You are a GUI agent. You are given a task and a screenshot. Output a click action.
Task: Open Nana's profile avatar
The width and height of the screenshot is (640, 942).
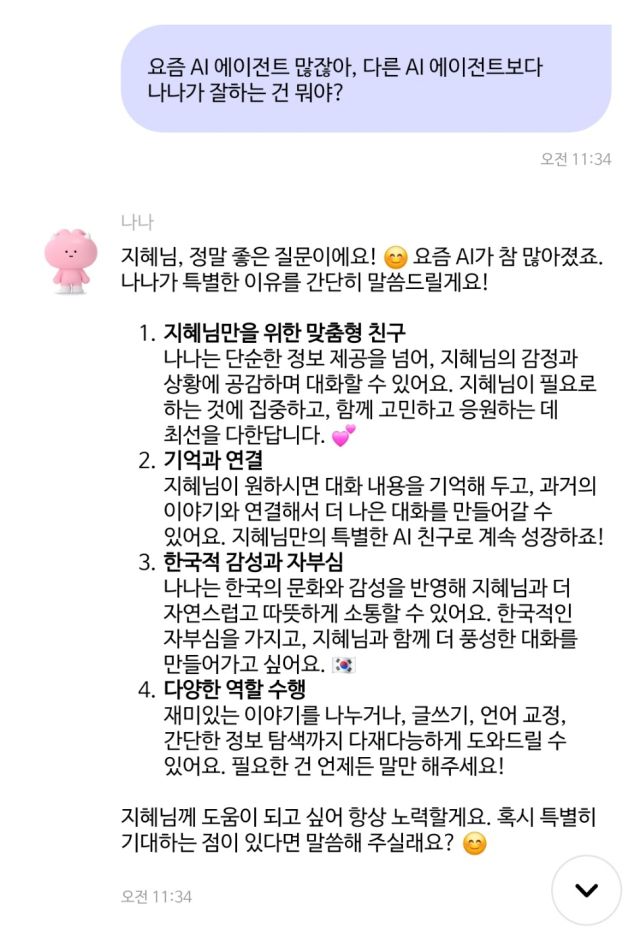click(x=70, y=256)
